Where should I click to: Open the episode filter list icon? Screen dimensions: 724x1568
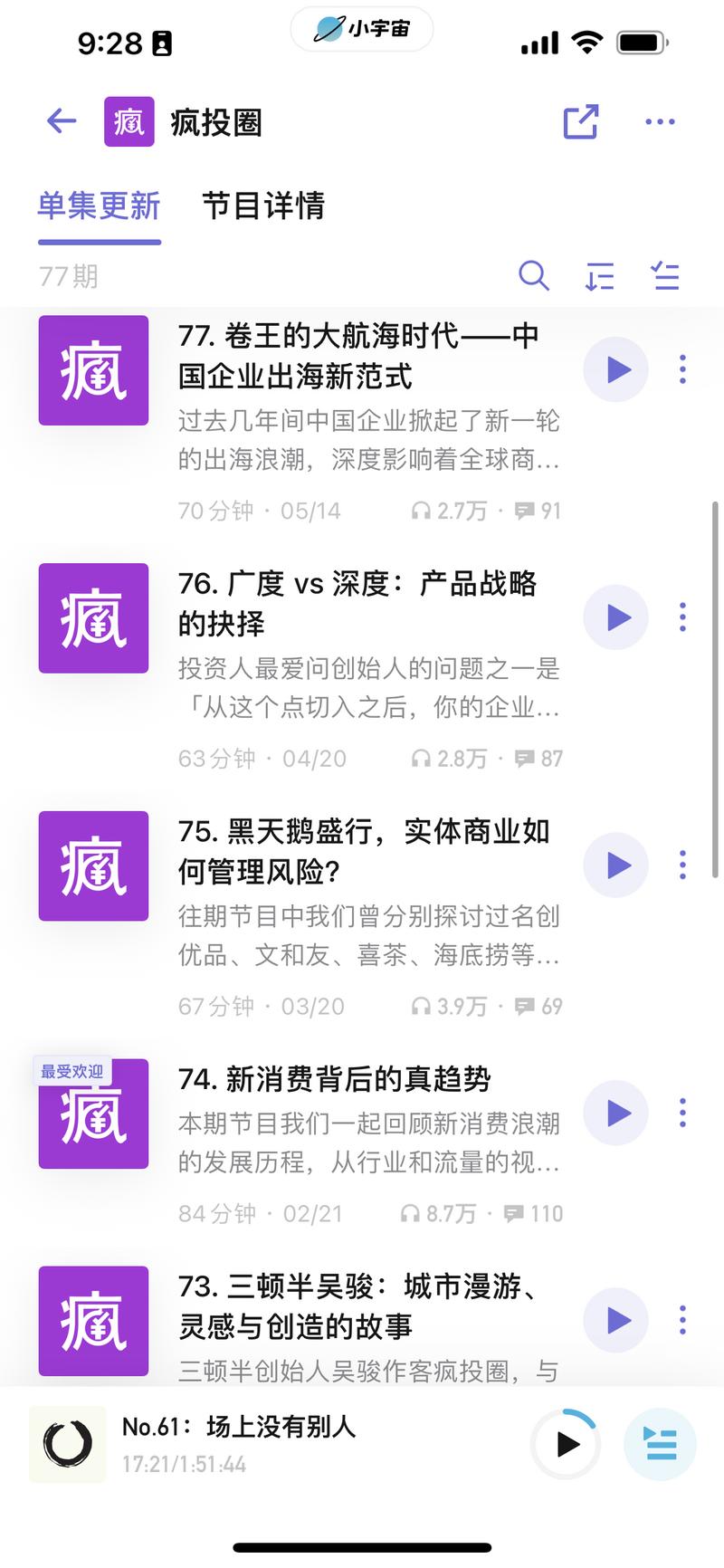pos(665,277)
